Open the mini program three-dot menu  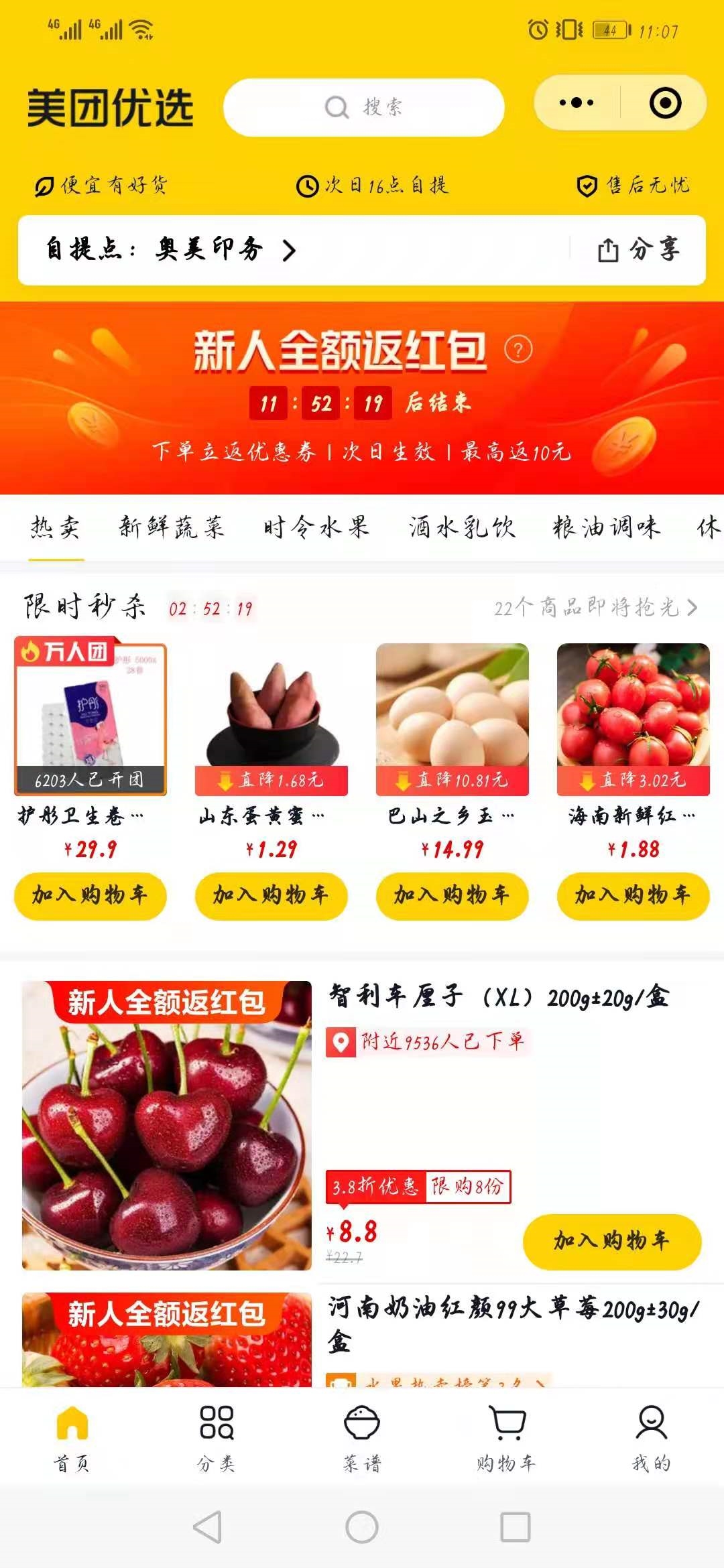point(577,103)
